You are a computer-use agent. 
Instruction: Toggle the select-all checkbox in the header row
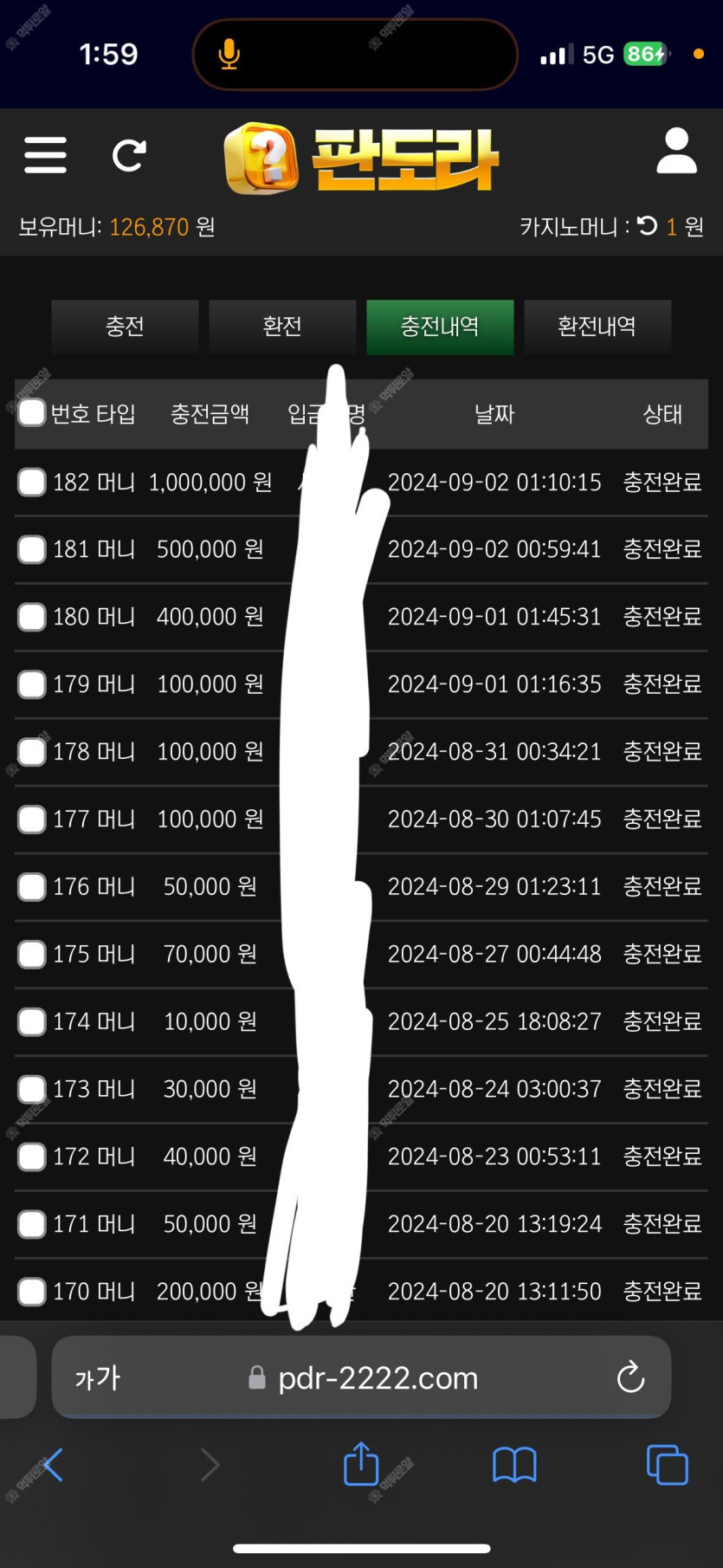tap(32, 412)
